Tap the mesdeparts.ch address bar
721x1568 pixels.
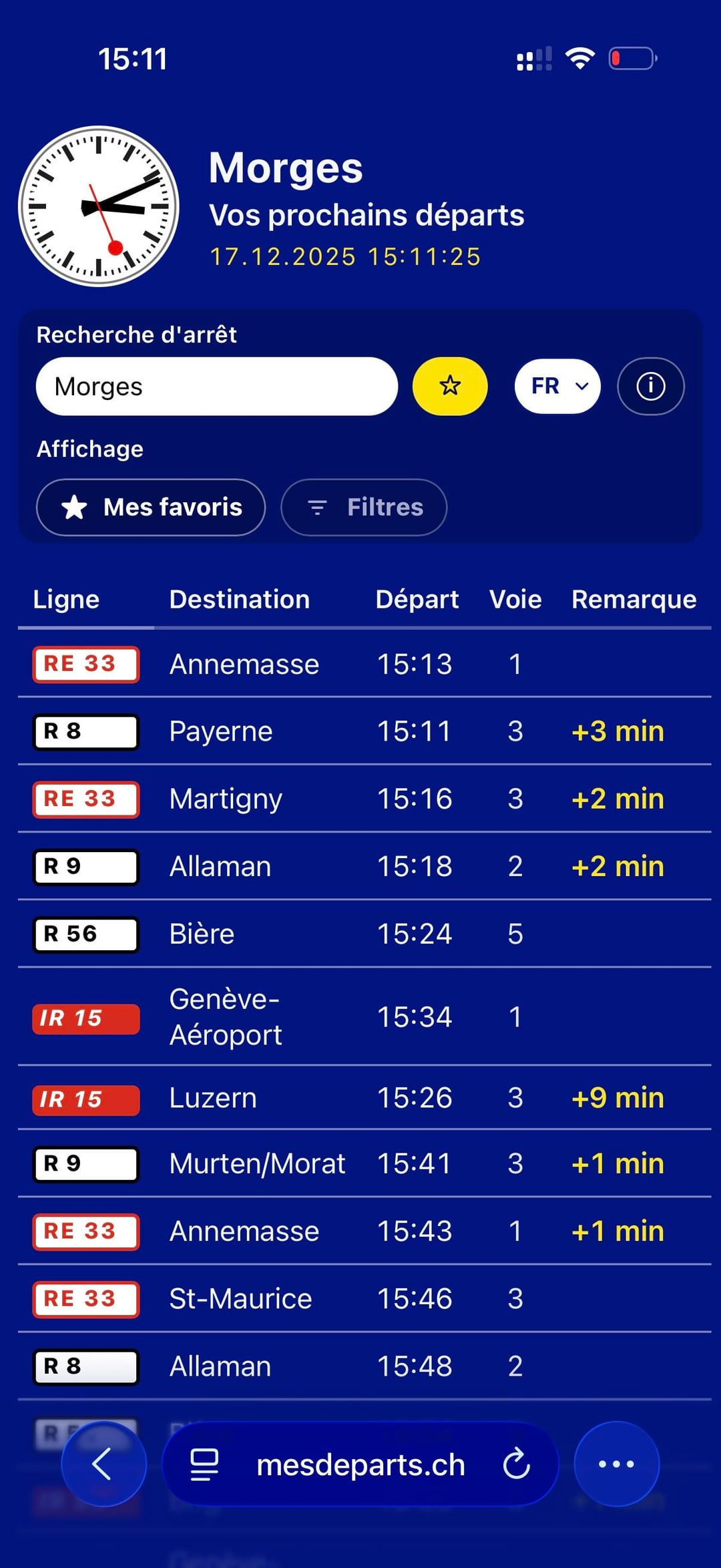pyautogui.click(x=360, y=1464)
